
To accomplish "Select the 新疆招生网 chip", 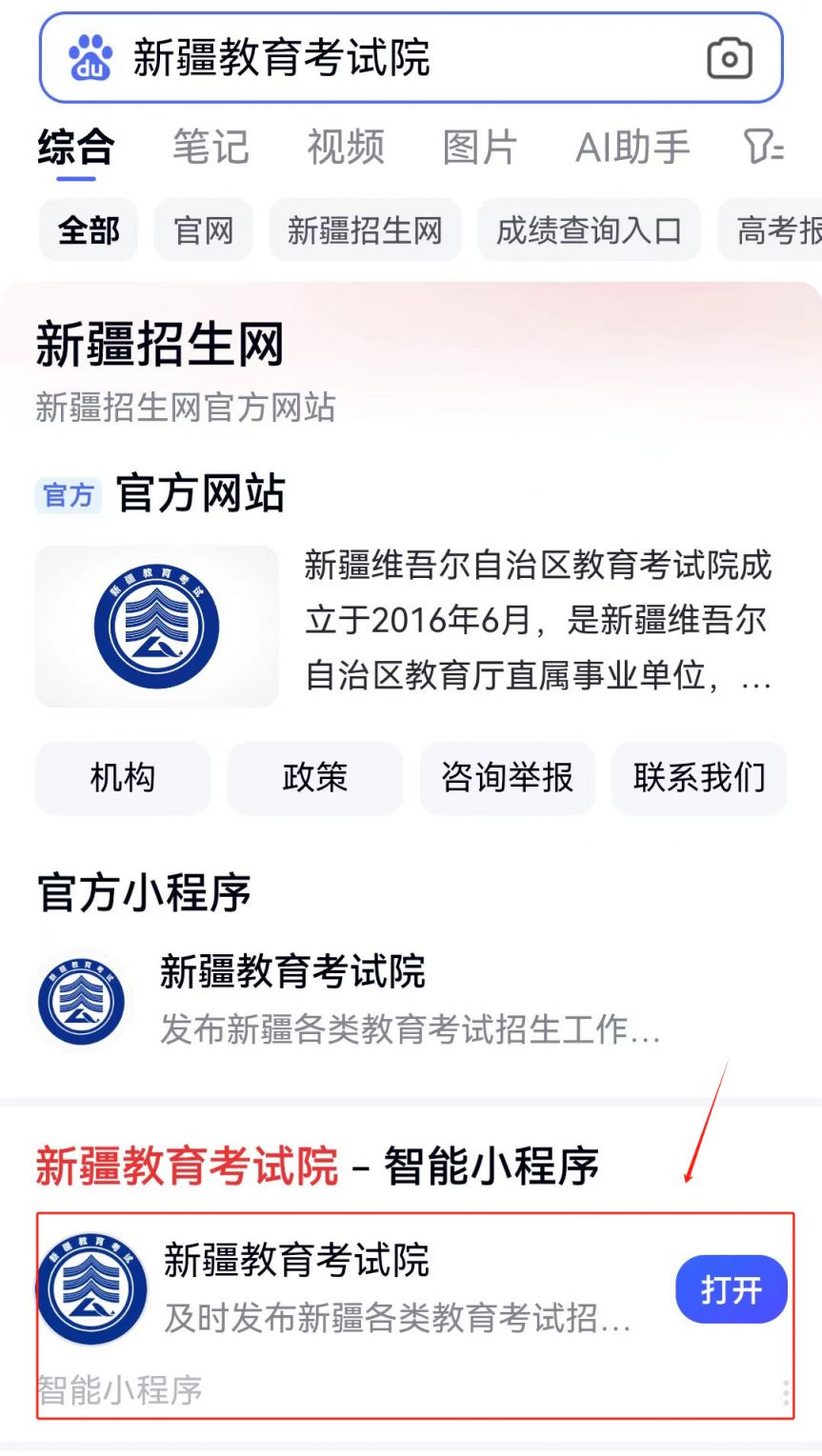I will (x=365, y=230).
